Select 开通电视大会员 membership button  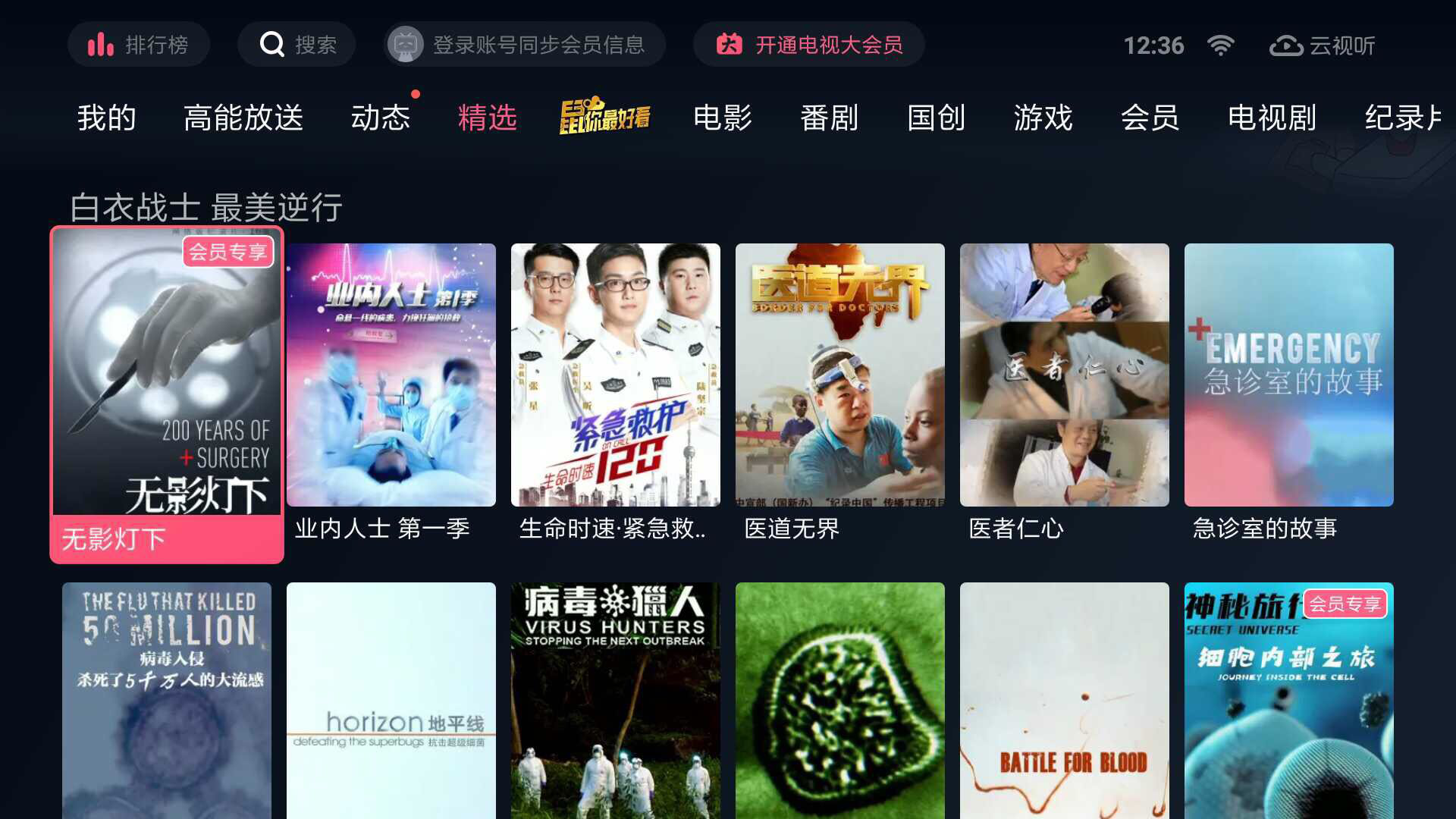point(809,45)
